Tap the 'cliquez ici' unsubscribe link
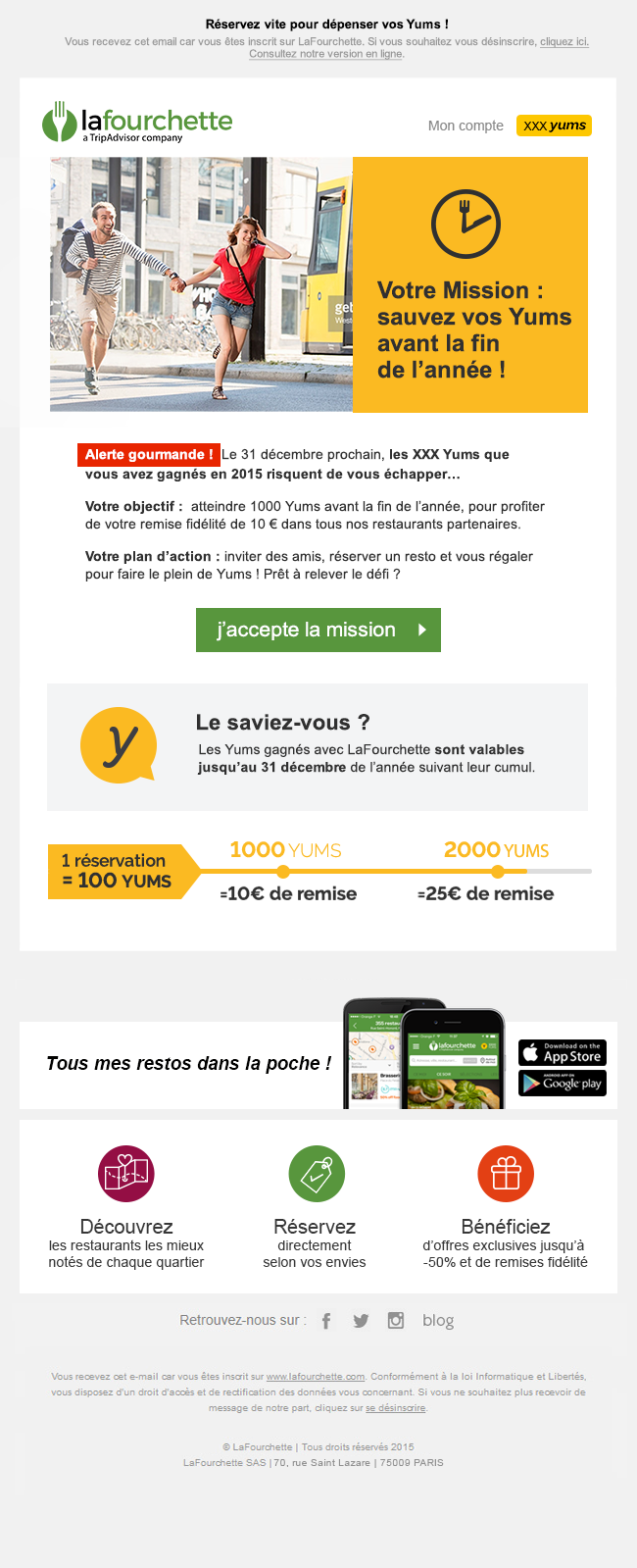Image resolution: width=637 pixels, height=1568 pixels. click(x=563, y=42)
